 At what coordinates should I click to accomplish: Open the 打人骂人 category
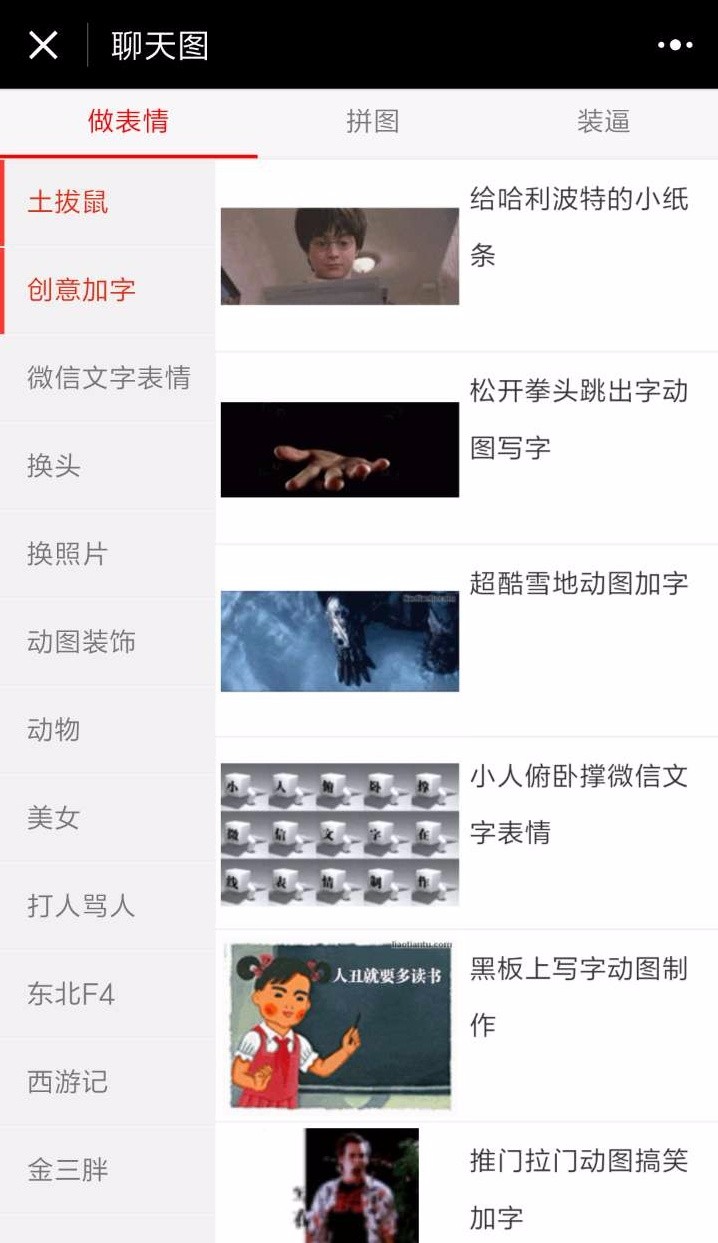(107, 906)
